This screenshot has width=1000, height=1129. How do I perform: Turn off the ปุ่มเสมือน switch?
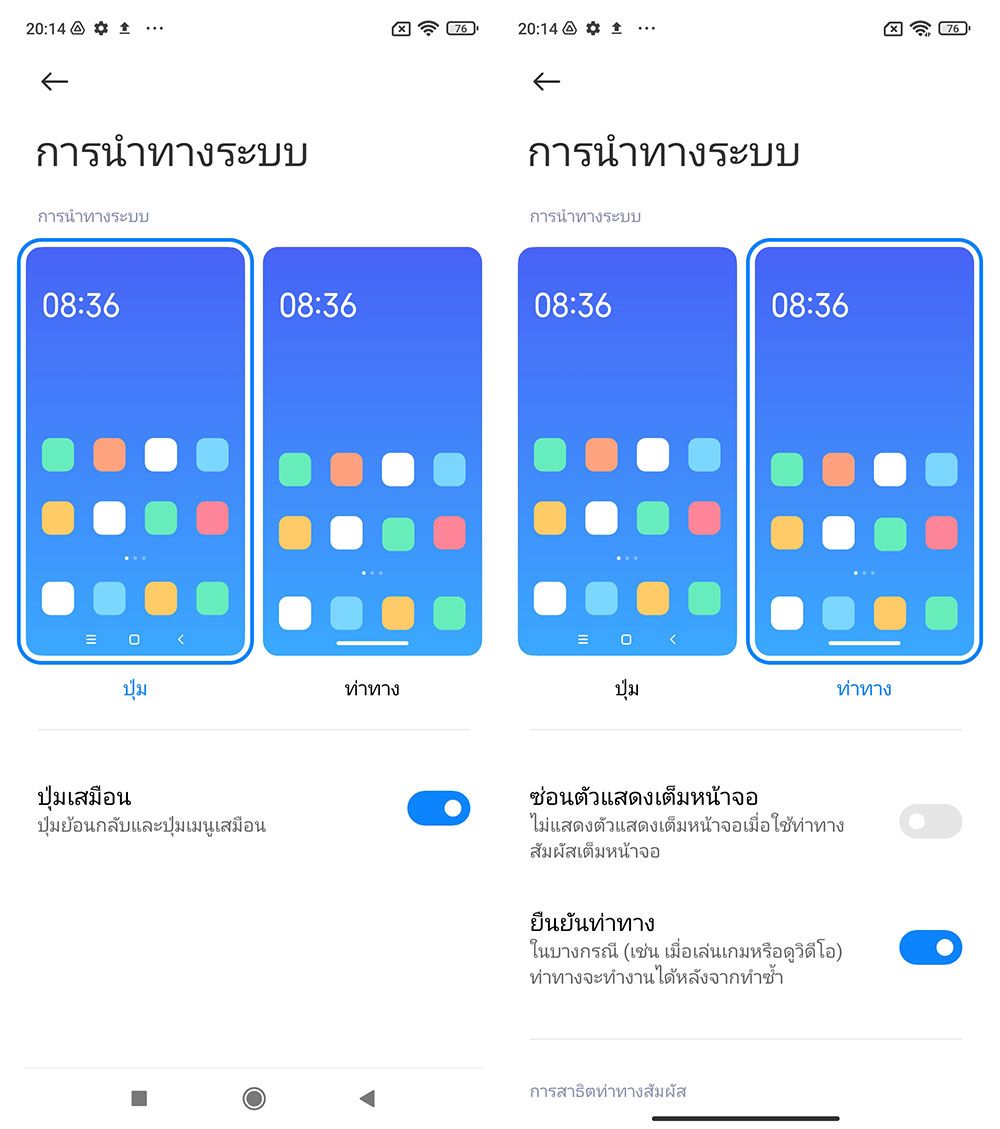pyautogui.click(x=438, y=808)
